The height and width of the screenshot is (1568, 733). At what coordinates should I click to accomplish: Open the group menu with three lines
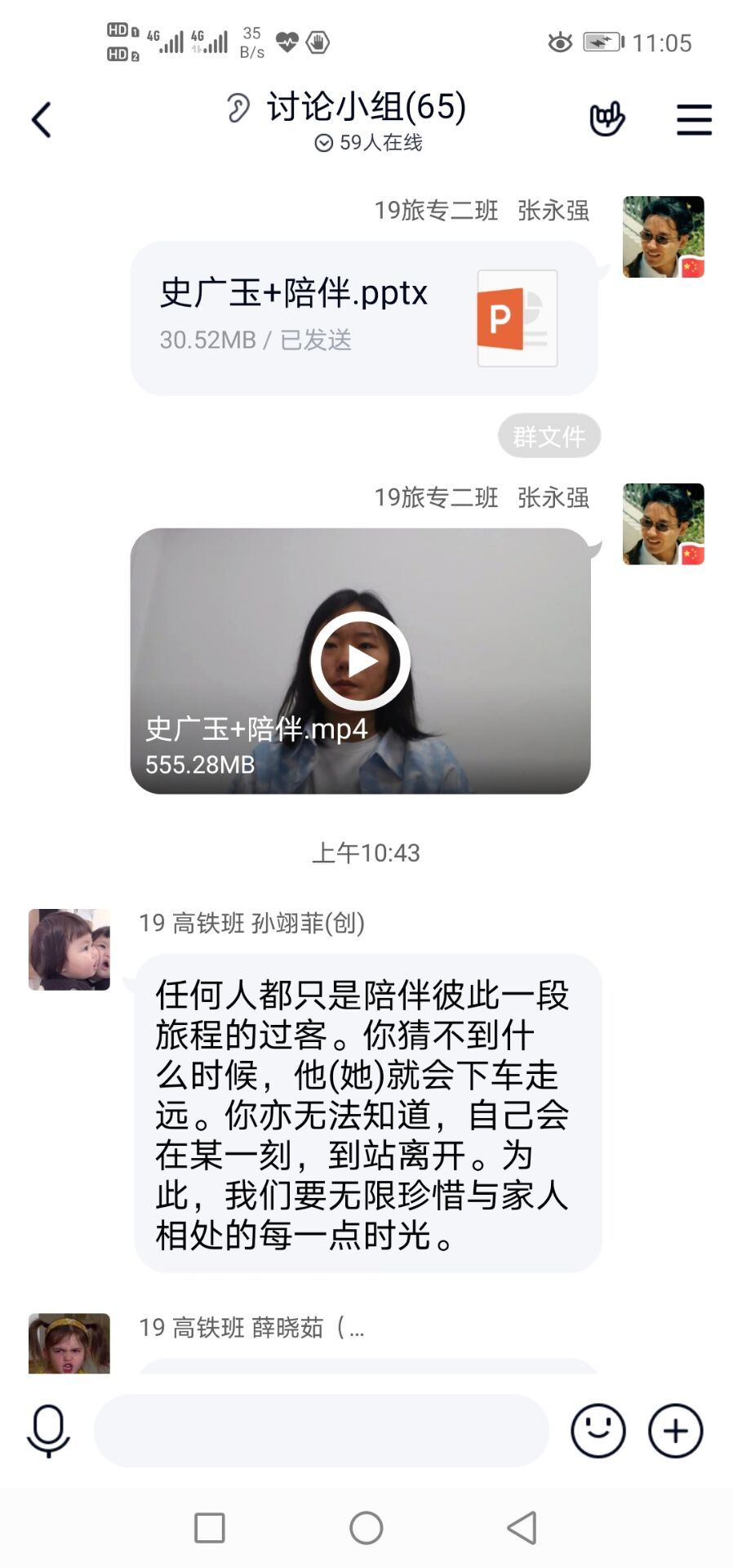[x=694, y=120]
